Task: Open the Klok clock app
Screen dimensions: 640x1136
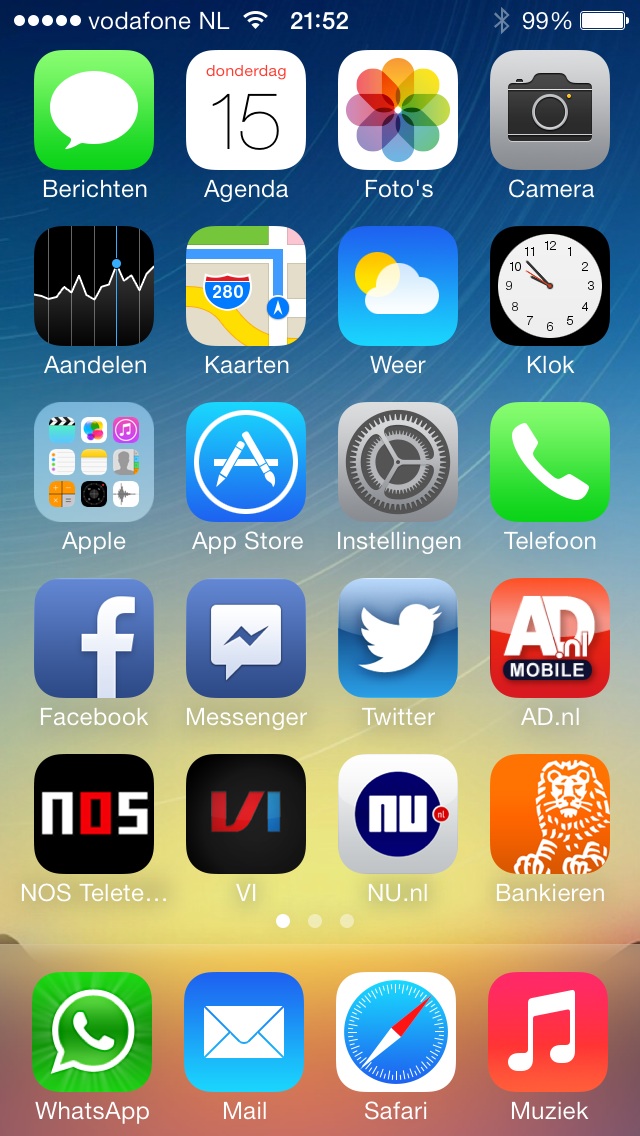Action: pos(550,285)
